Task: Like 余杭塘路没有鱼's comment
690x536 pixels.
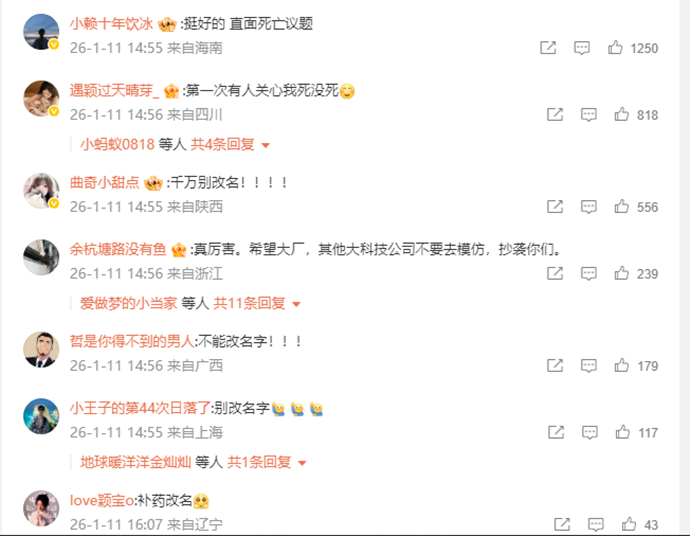Action: [622, 274]
